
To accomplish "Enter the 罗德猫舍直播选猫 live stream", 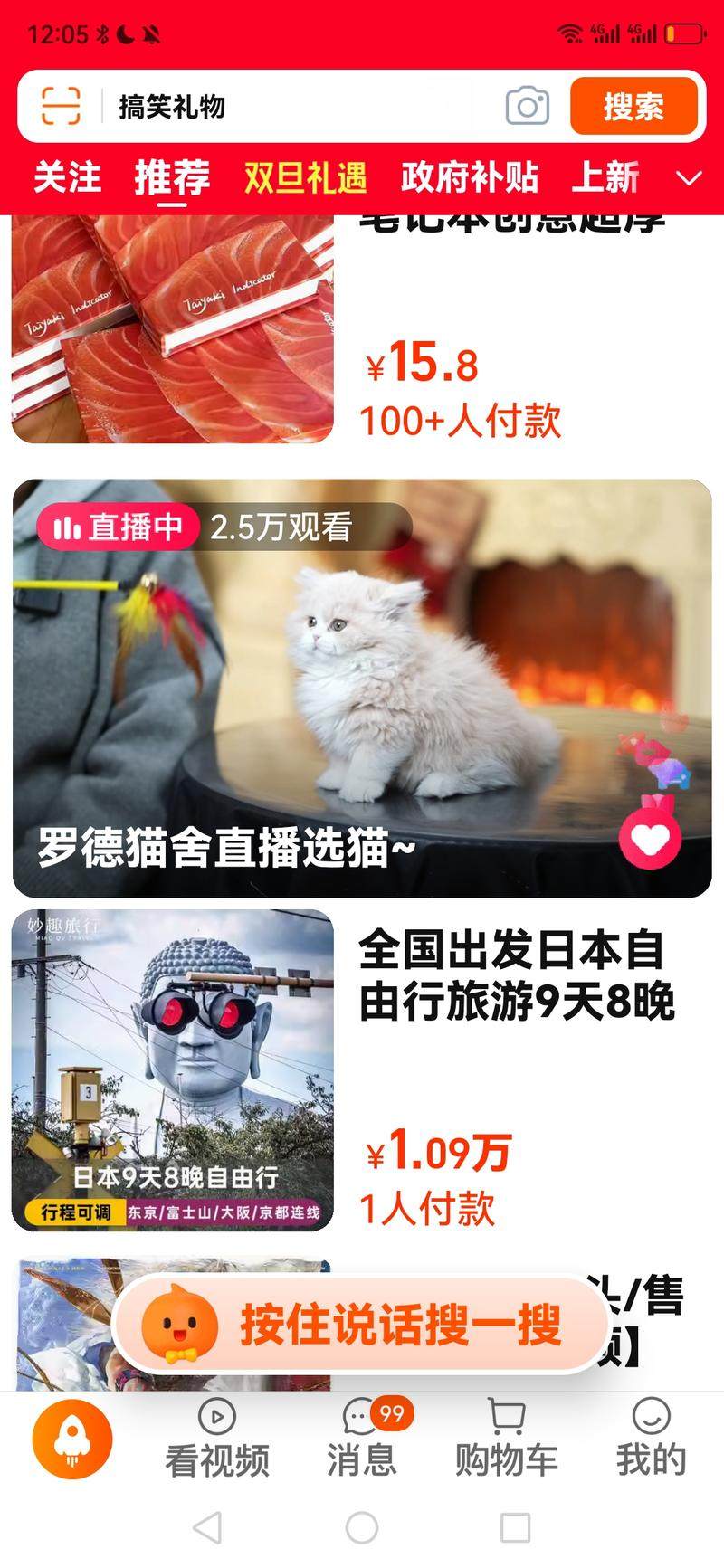I will [x=362, y=688].
